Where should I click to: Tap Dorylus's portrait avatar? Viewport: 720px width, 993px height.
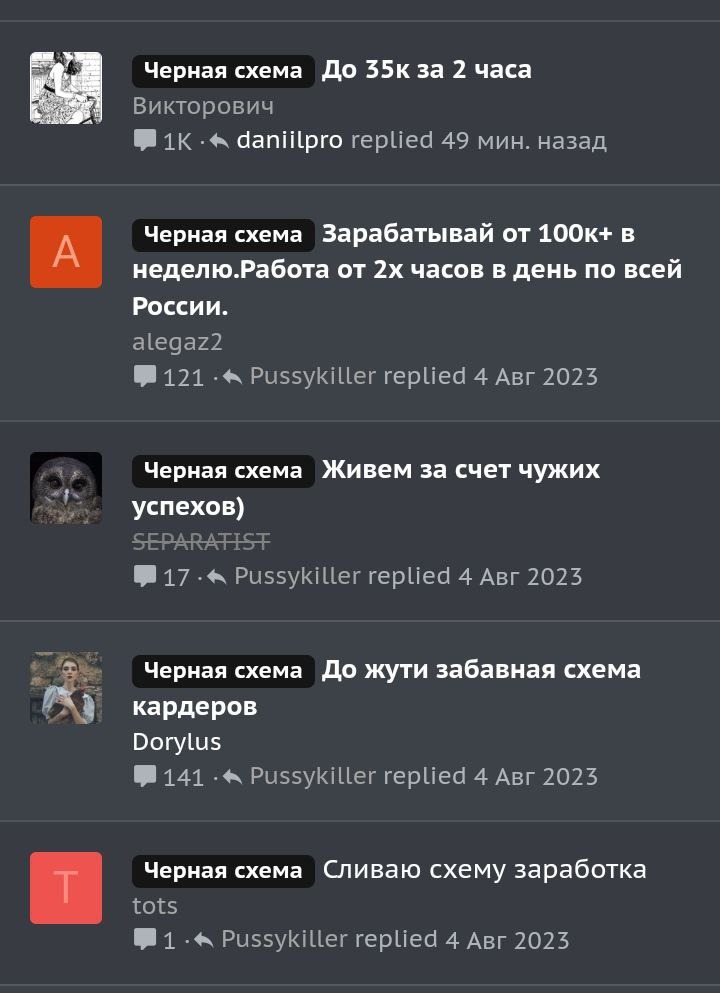(x=66, y=688)
